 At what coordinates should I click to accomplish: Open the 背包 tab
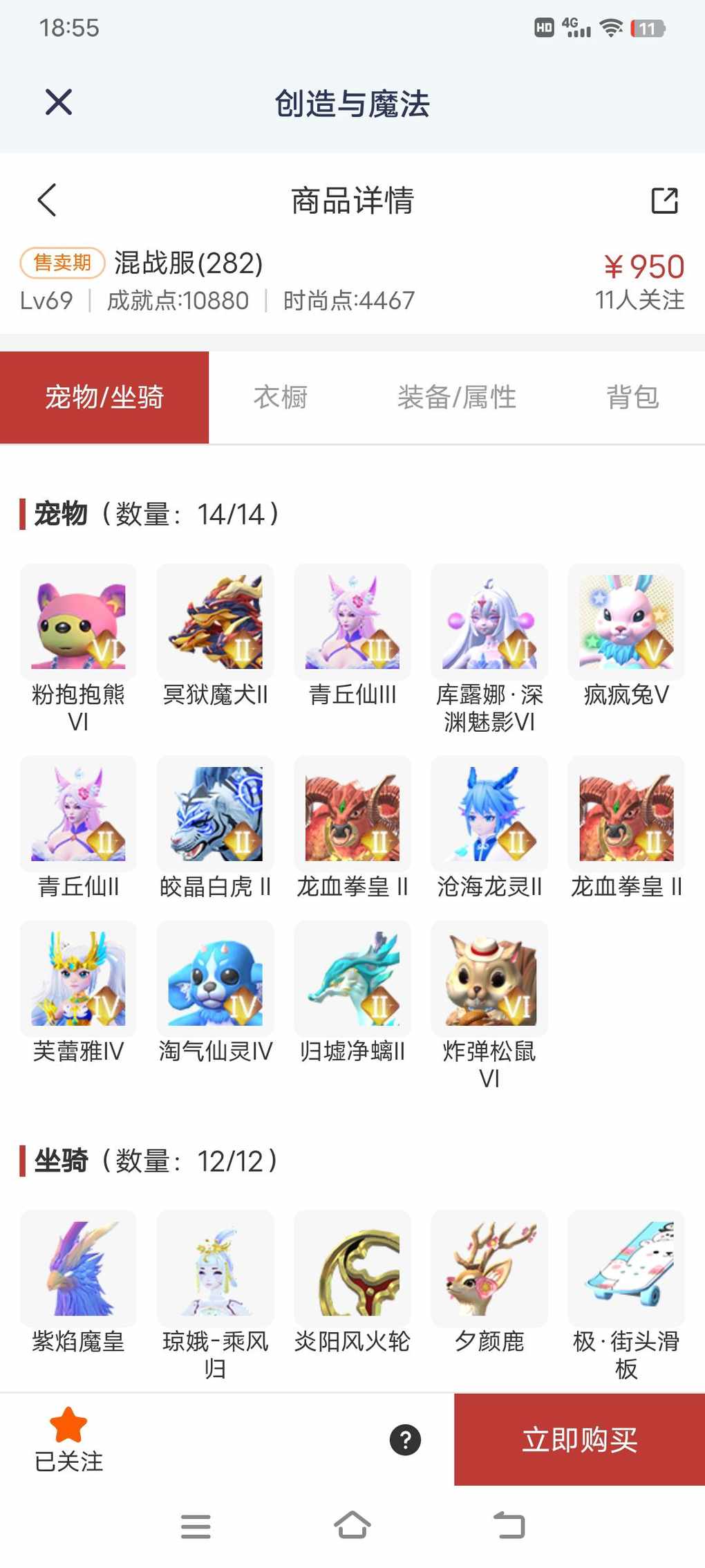[x=632, y=397]
